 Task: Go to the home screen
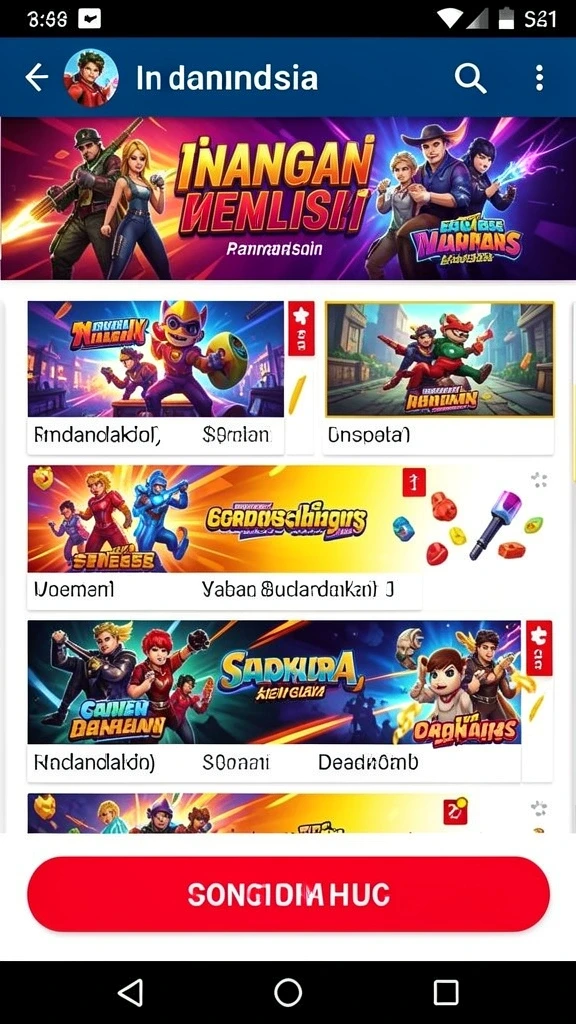(x=288, y=993)
